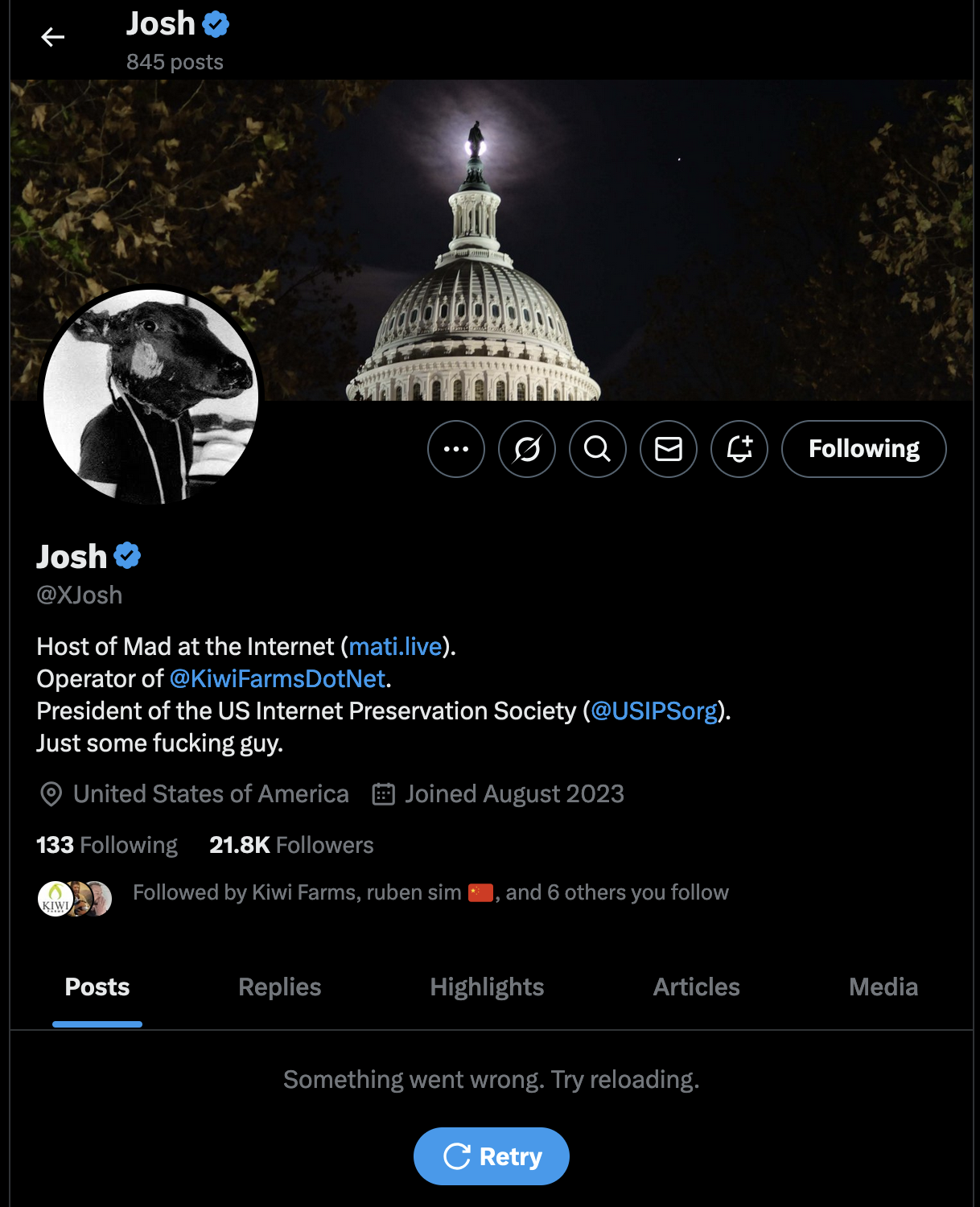Switch to the Media tab
The height and width of the screenshot is (1207, 980).
coord(883,987)
